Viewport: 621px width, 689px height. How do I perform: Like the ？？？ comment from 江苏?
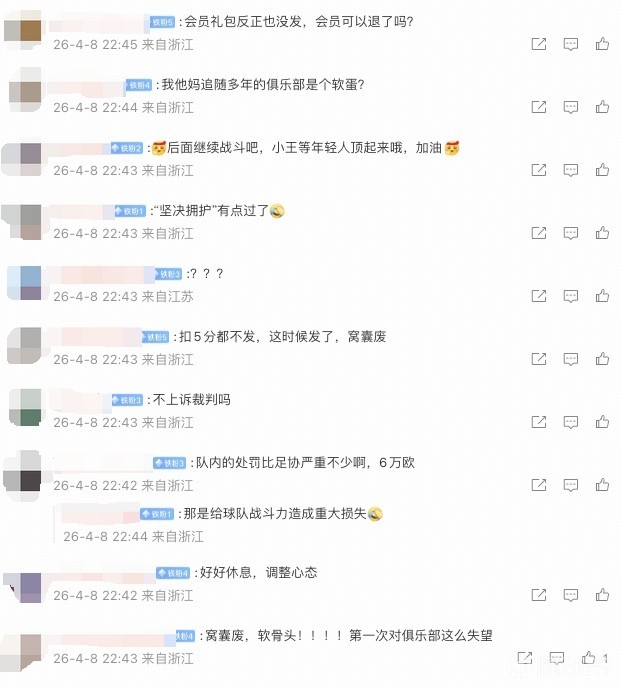click(602, 296)
